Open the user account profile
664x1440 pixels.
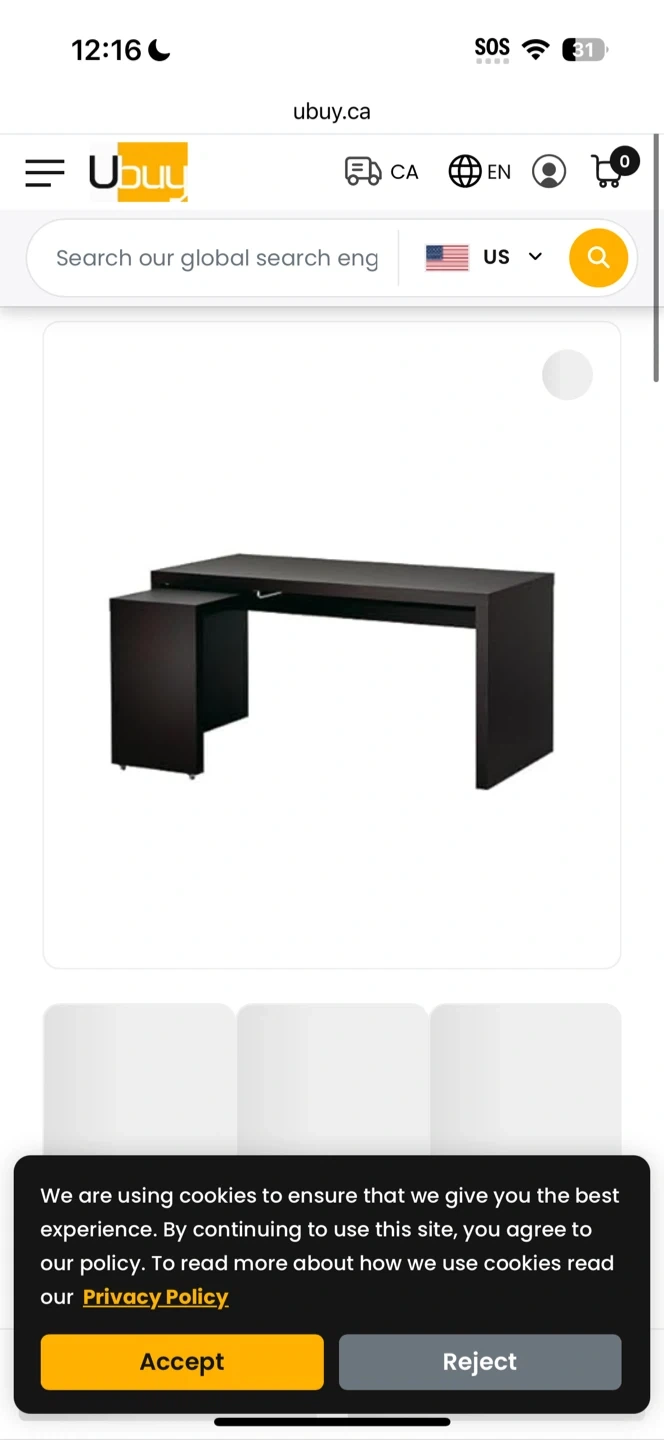point(548,172)
